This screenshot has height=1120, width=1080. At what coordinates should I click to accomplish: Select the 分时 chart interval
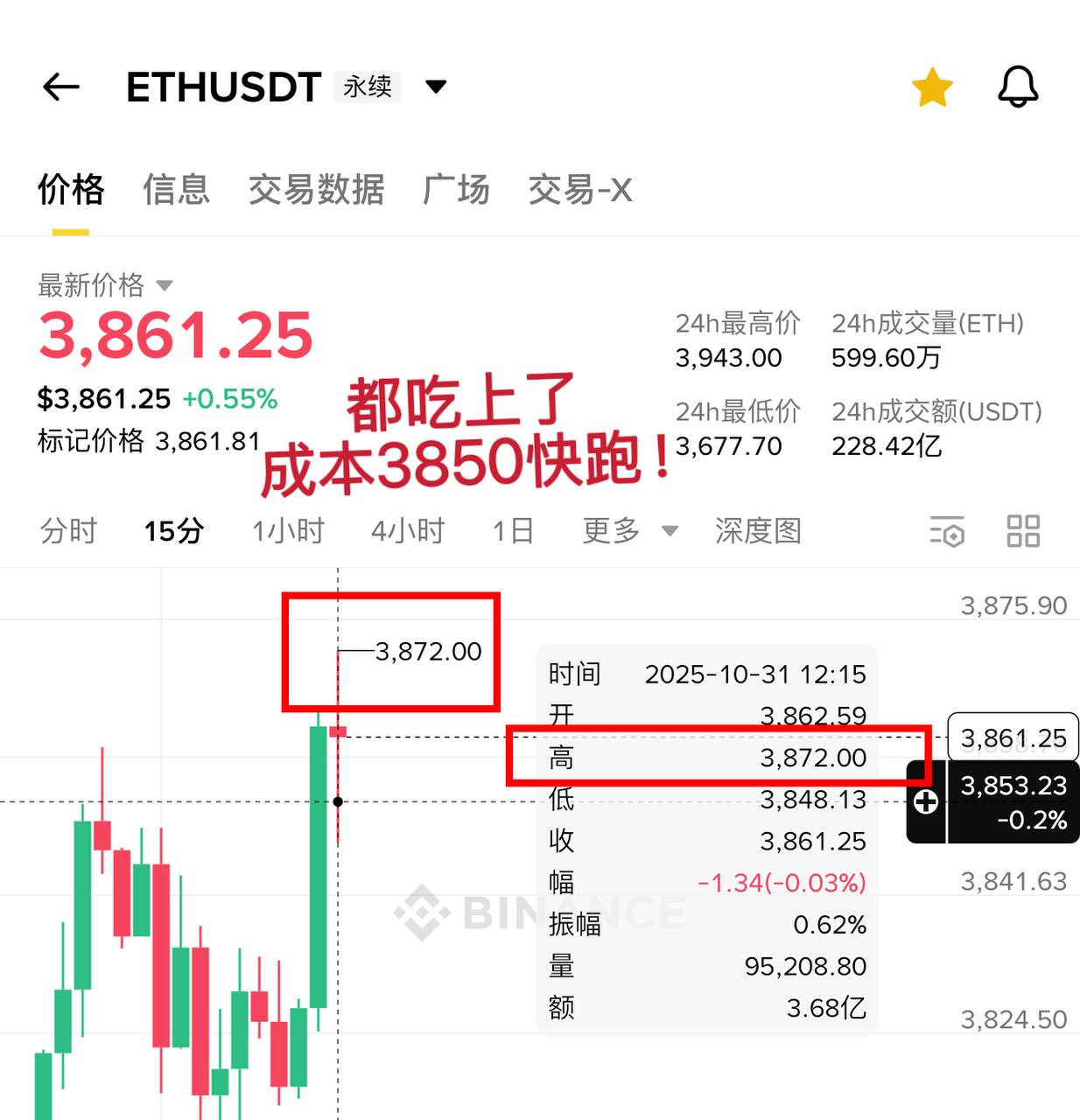[68, 530]
